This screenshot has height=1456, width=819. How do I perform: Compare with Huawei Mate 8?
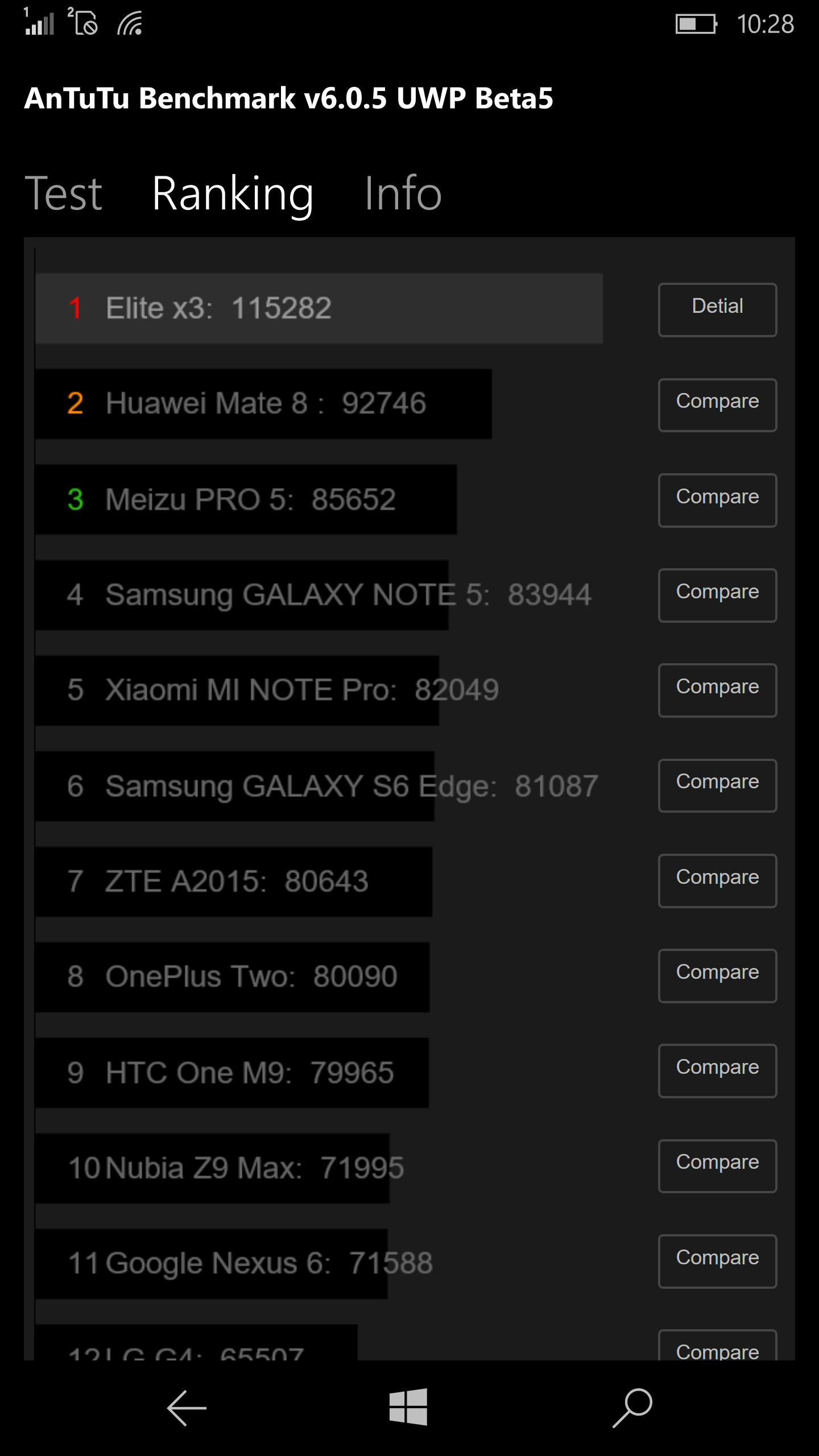click(717, 404)
